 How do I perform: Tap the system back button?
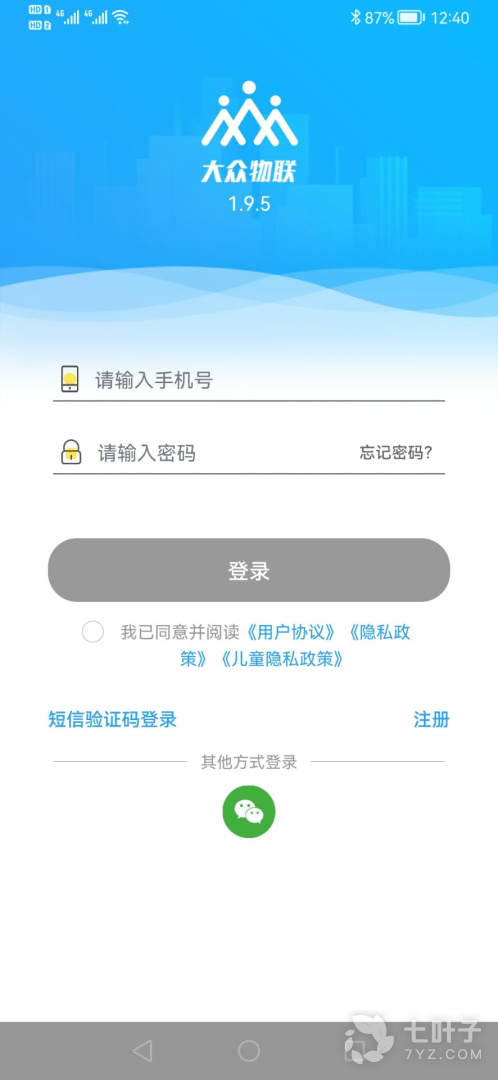click(x=142, y=1050)
